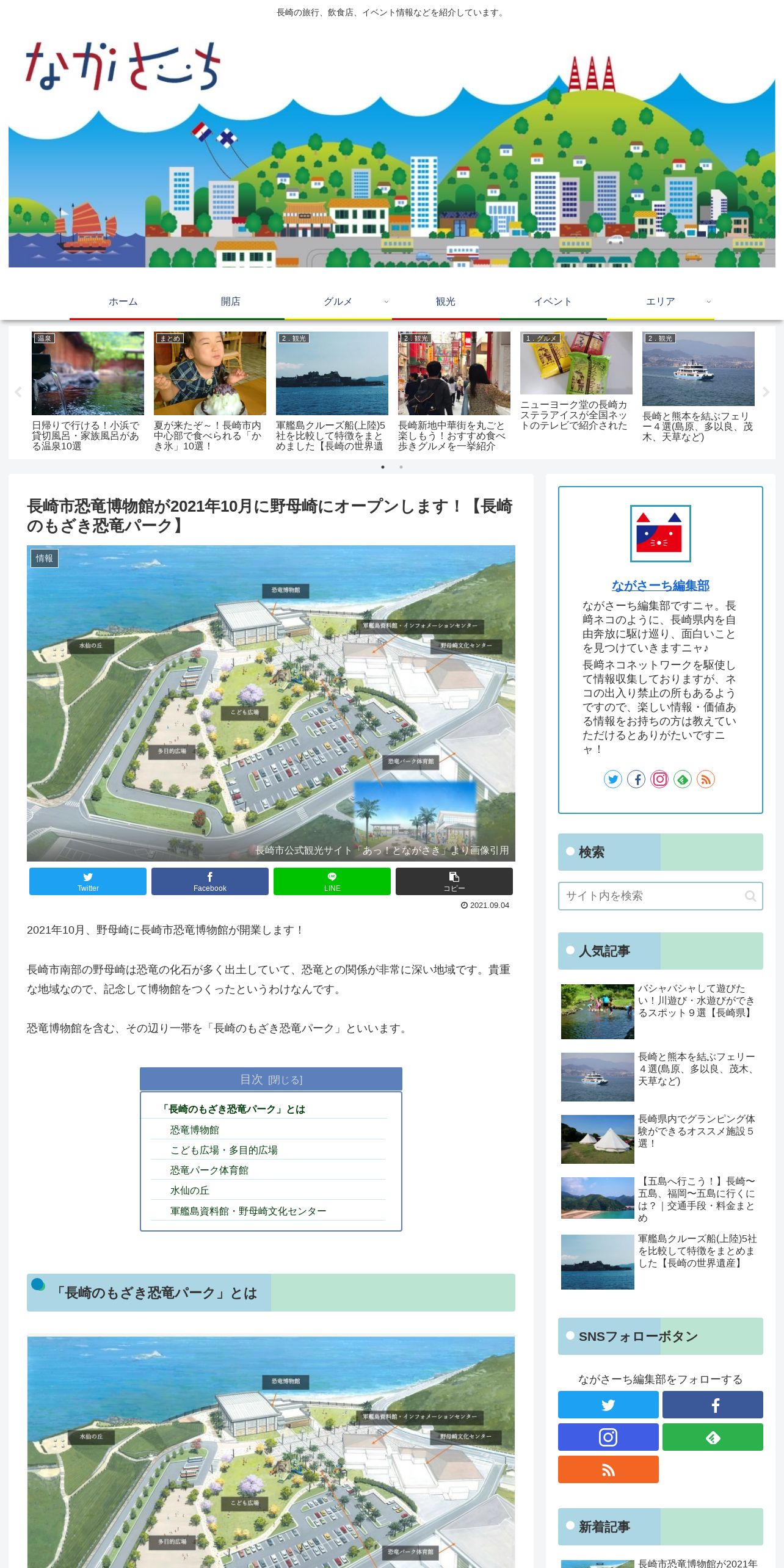Follow via the orange RSS button
The image size is (784, 1568).
[608, 1469]
